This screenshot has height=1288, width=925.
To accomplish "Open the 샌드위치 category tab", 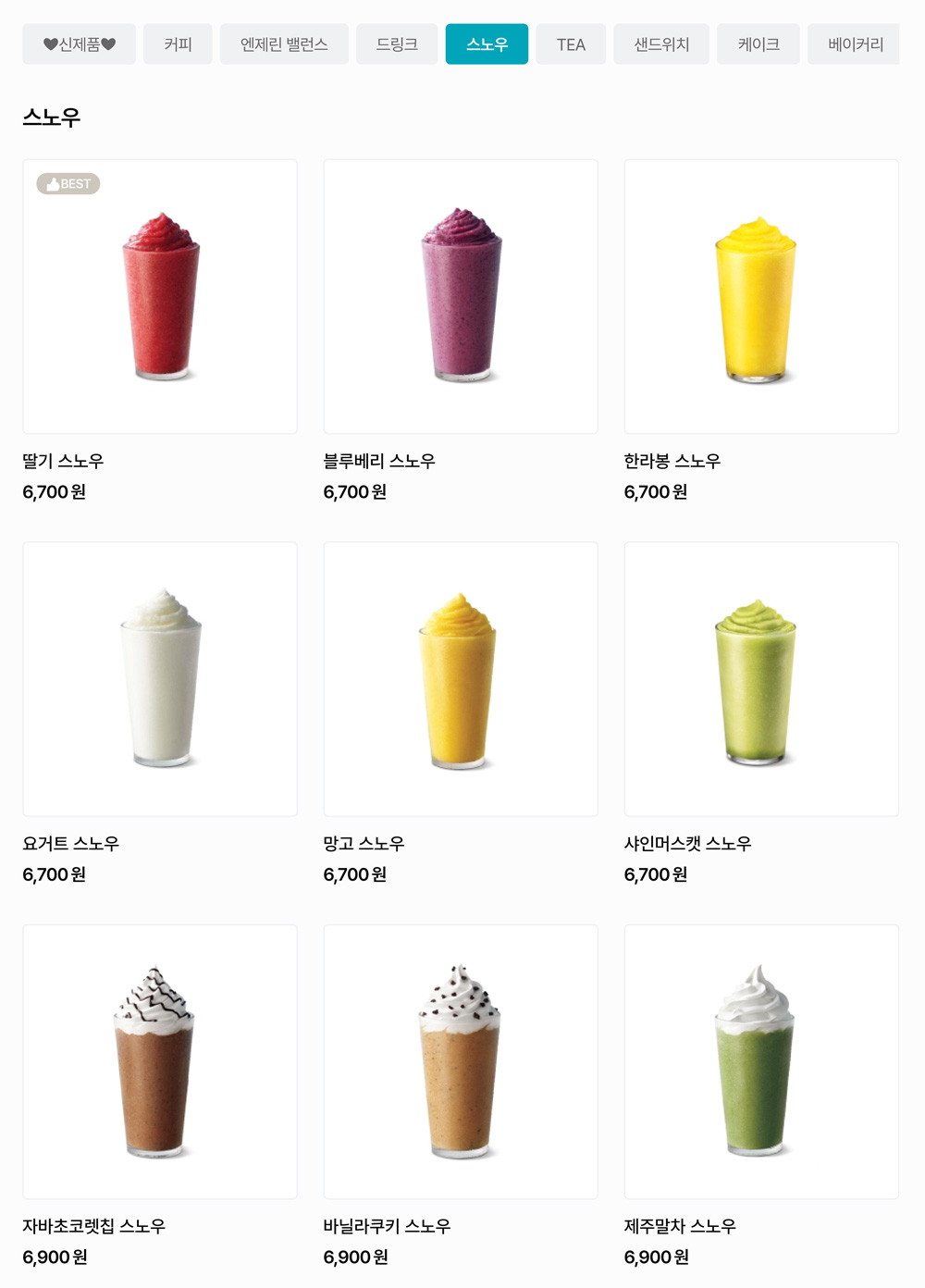I will [661, 44].
